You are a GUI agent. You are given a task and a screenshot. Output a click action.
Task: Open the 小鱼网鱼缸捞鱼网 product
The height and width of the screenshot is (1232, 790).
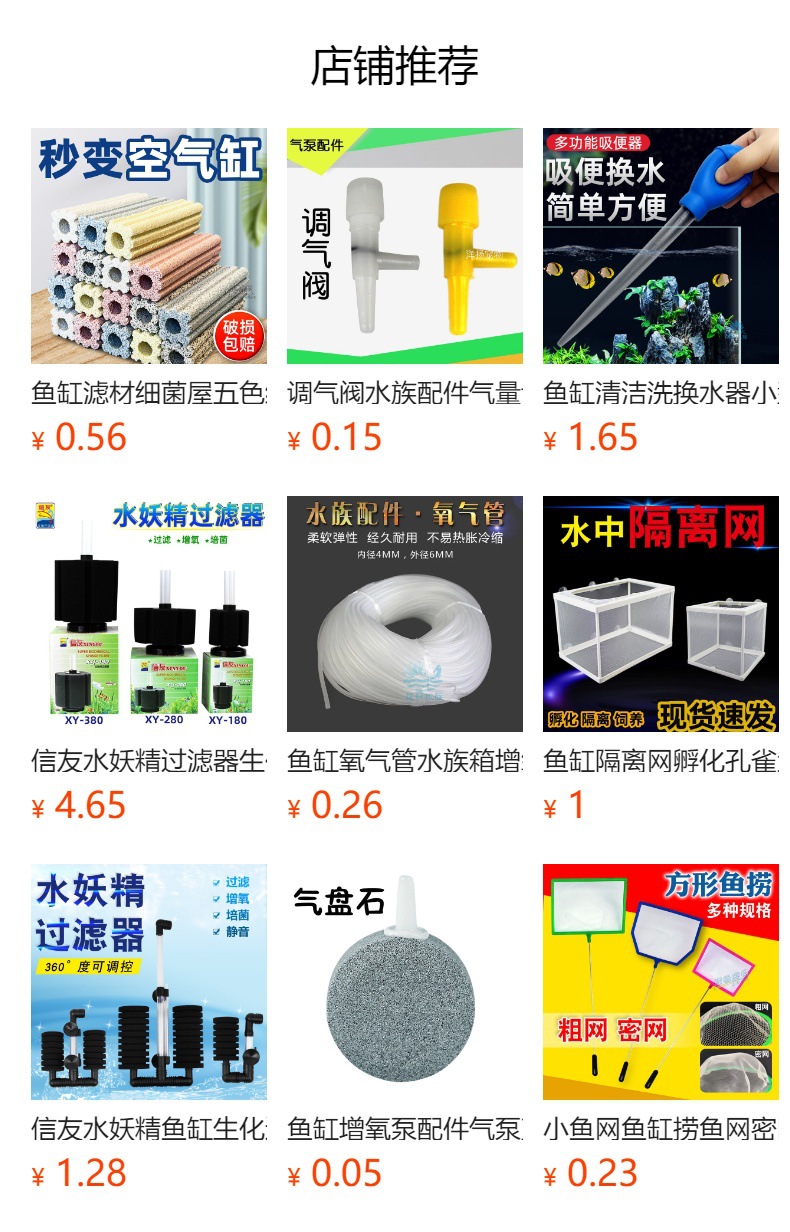[660, 982]
